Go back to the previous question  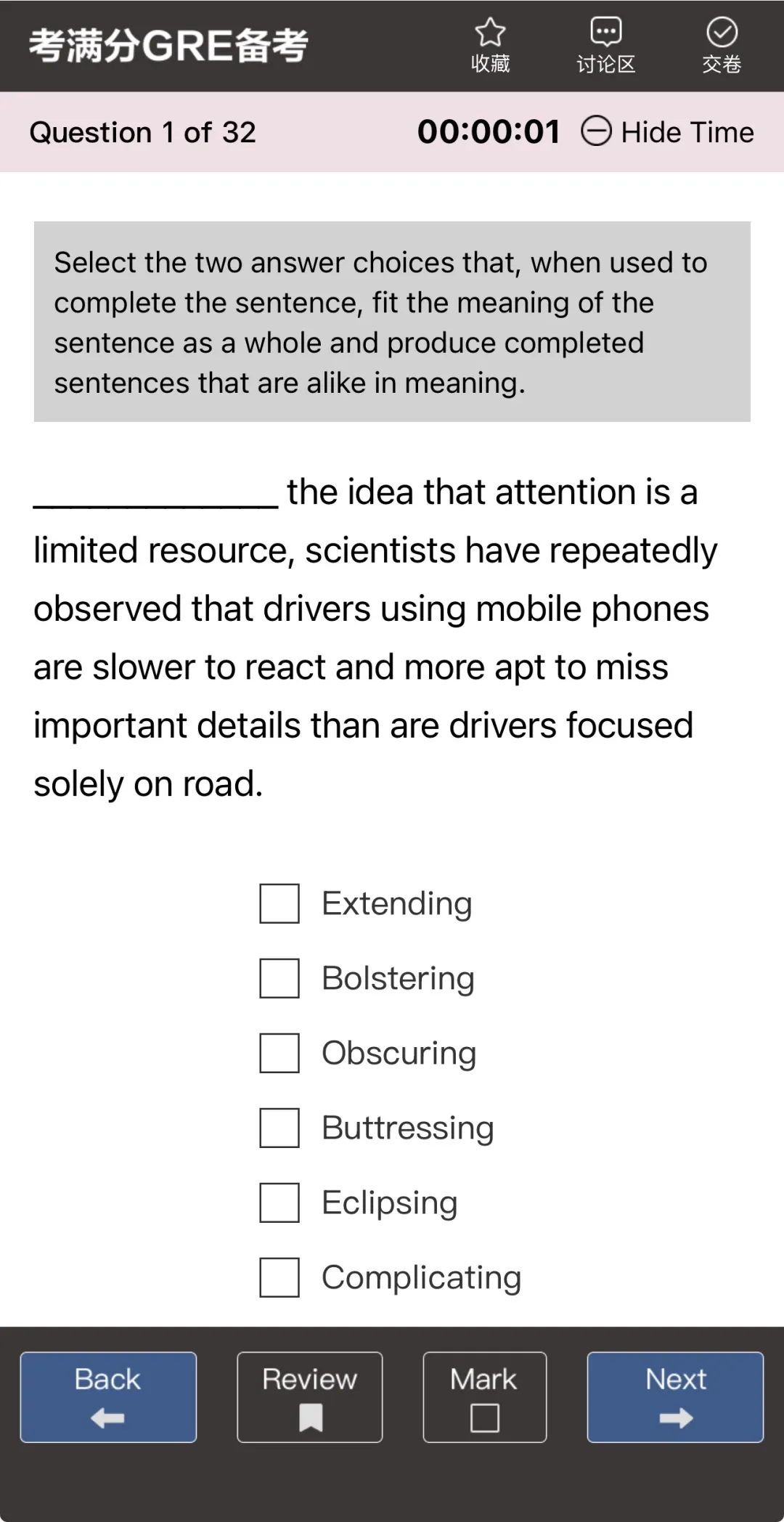pos(108,1396)
